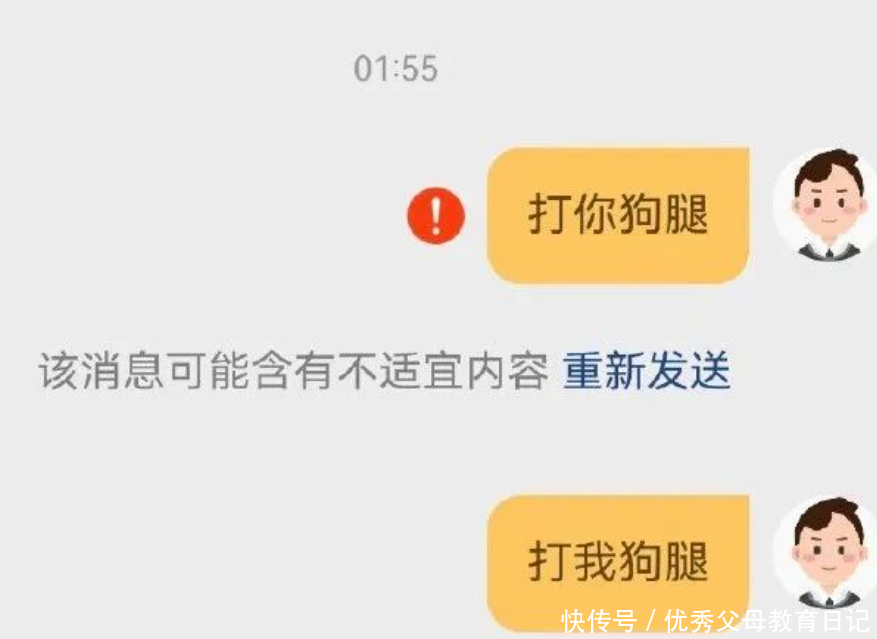Open the avatar beside 打你狗腿 message
877x639 pixels.
click(829, 205)
